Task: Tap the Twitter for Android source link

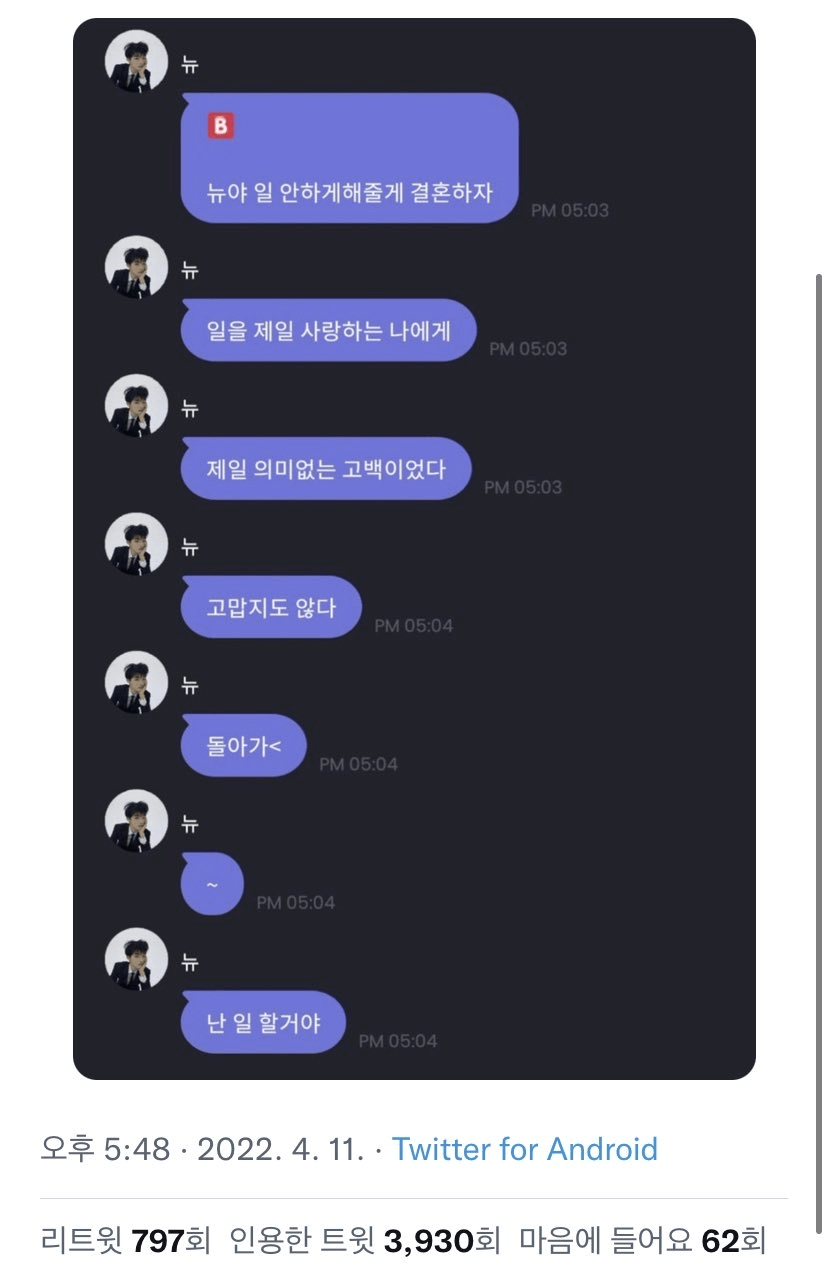Action: (524, 1149)
